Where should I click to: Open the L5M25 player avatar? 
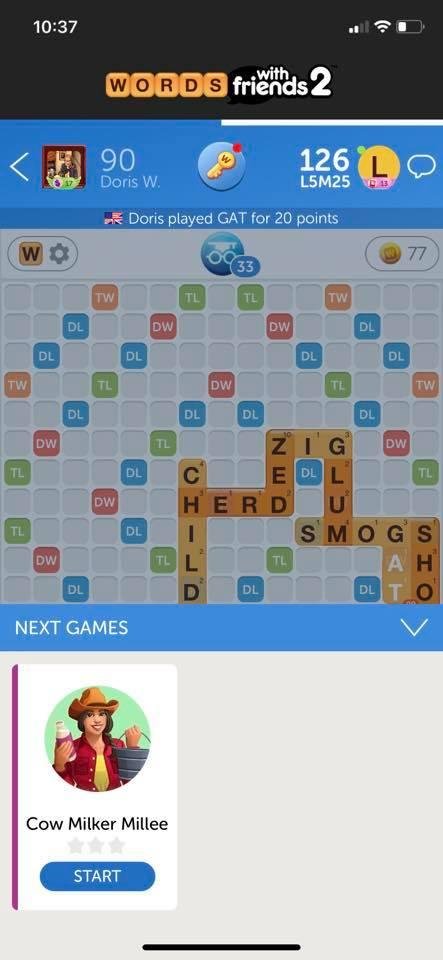click(x=379, y=167)
